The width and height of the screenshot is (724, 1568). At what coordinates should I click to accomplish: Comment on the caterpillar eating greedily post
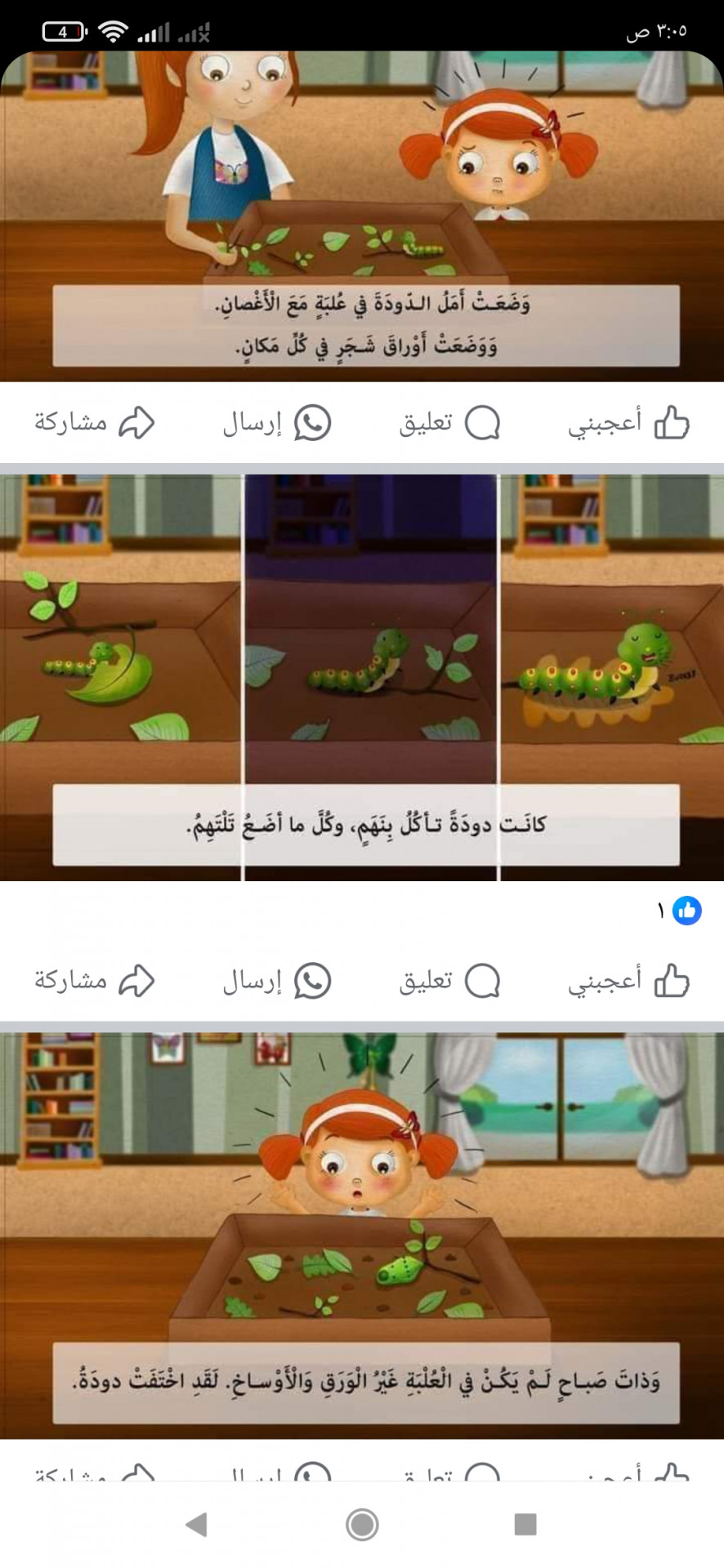coord(449,980)
